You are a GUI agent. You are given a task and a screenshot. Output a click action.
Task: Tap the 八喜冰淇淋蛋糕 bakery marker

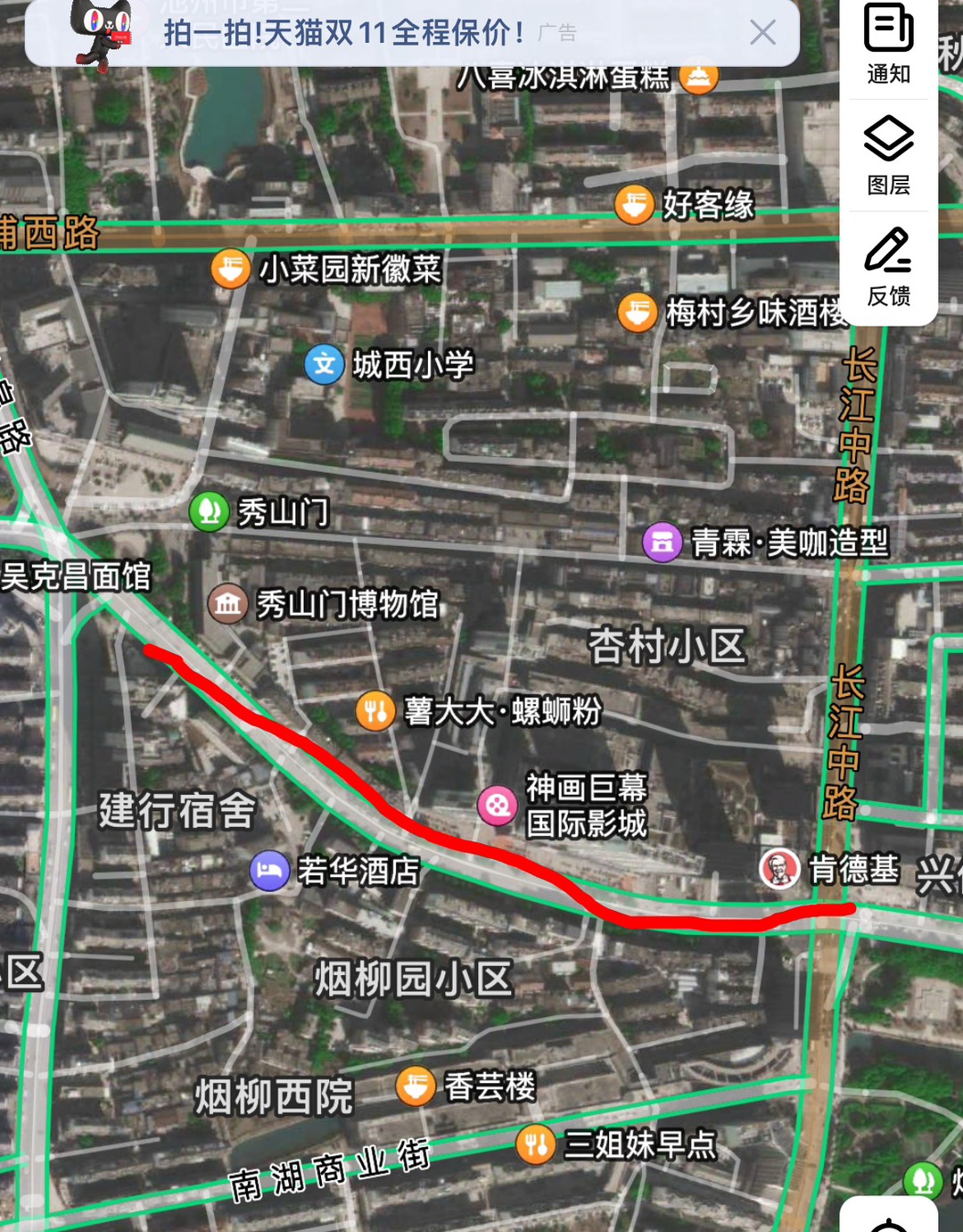(698, 77)
